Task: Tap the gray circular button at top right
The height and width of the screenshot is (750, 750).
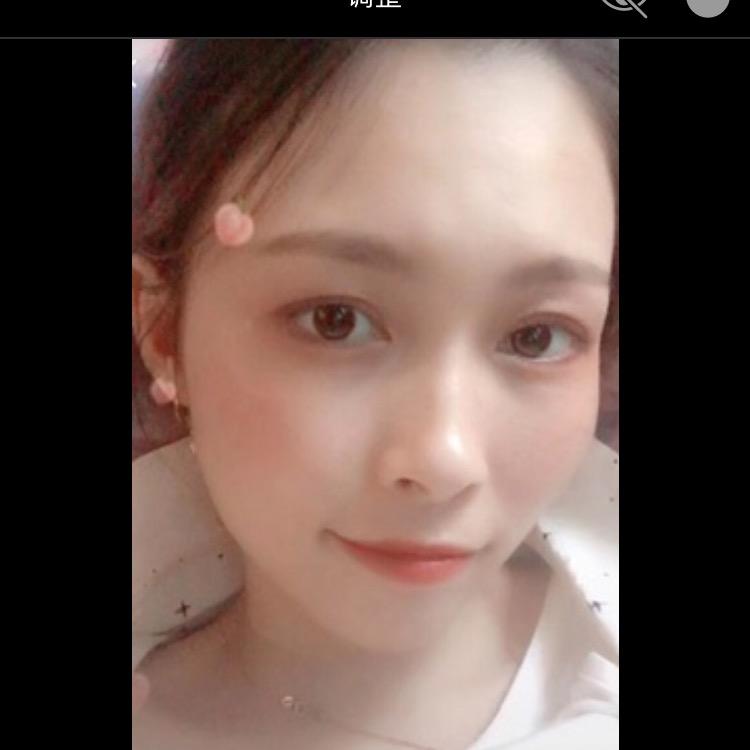Action: 707,3
